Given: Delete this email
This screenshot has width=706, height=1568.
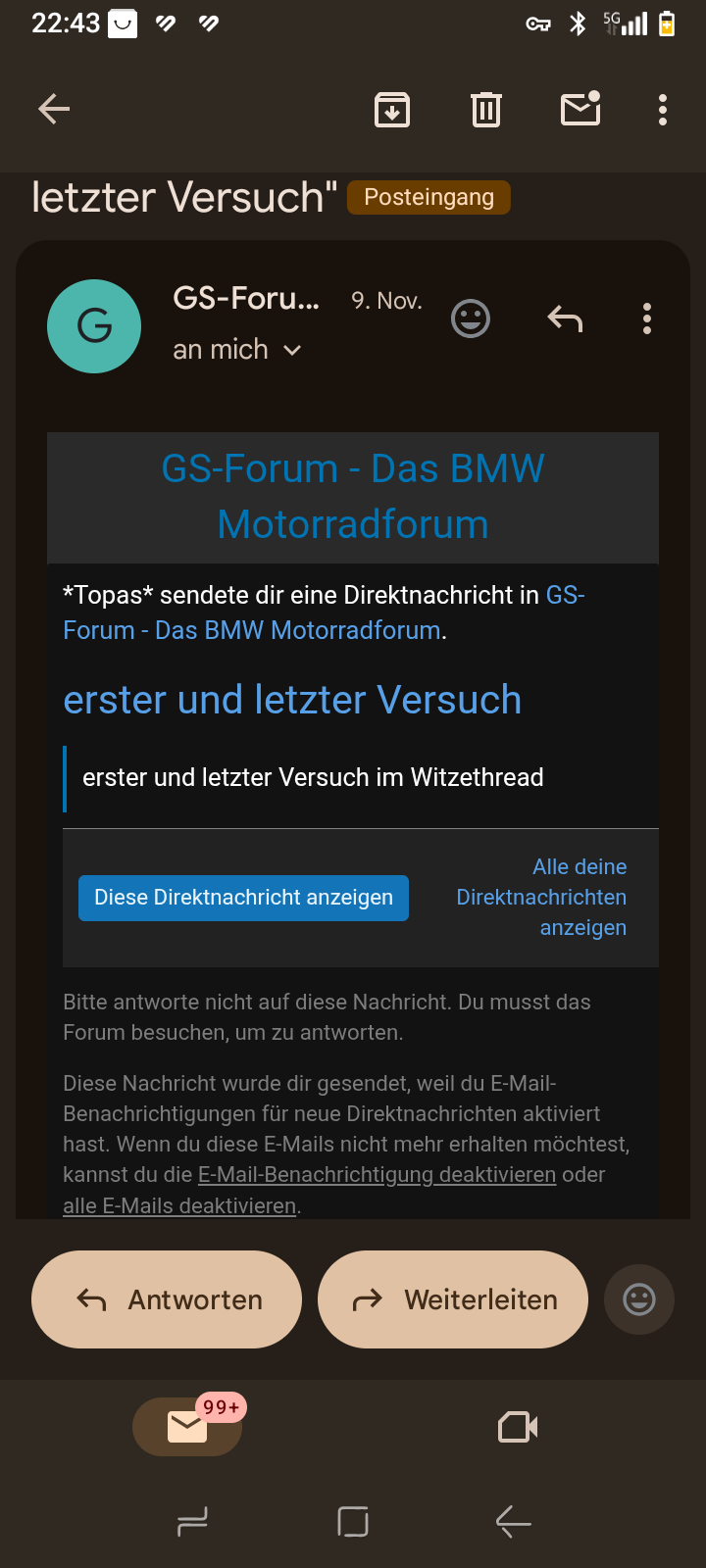Looking at the screenshot, I should click(485, 109).
